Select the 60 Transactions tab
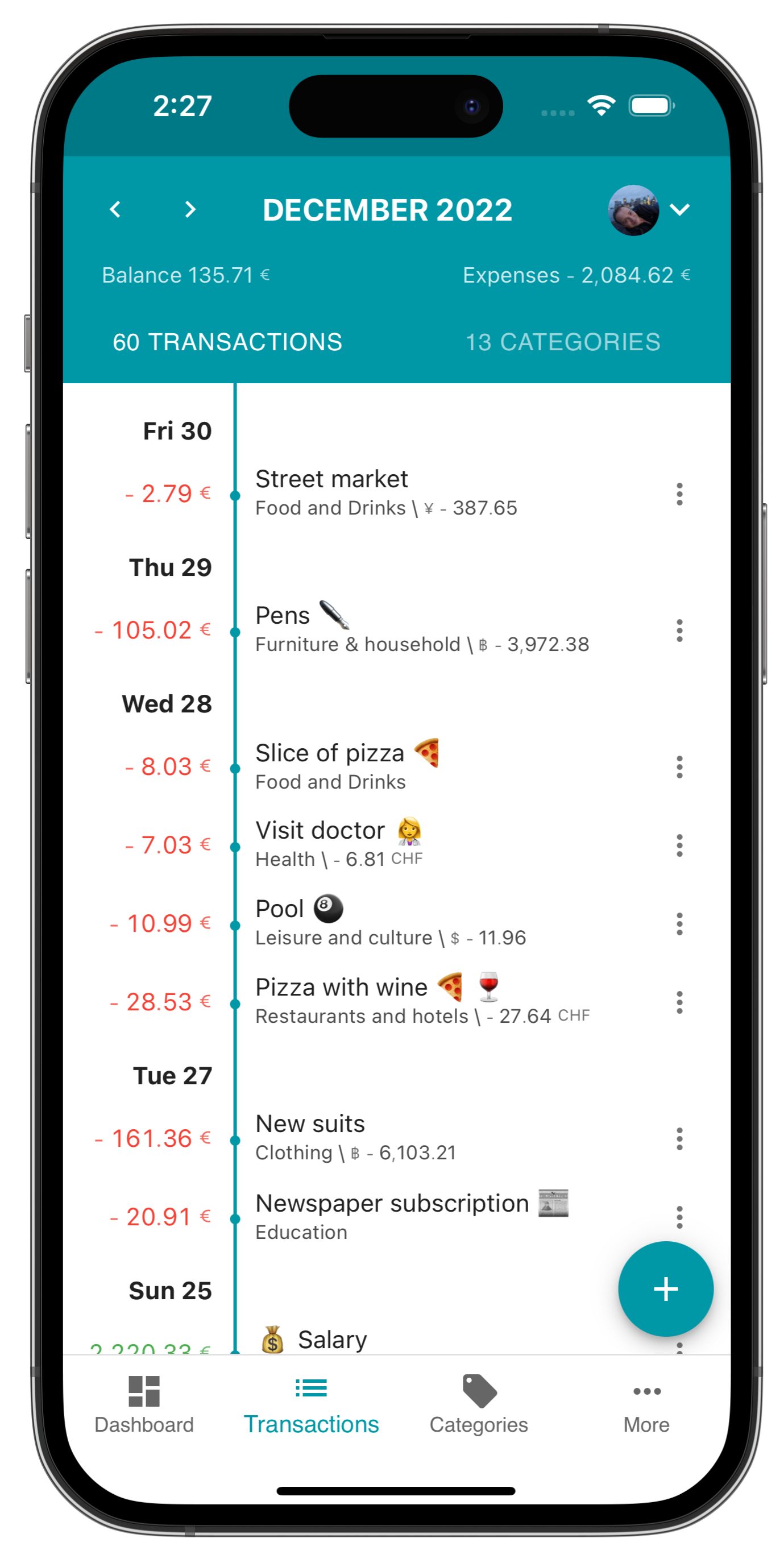This screenshot has height=1567, width=784. (227, 342)
